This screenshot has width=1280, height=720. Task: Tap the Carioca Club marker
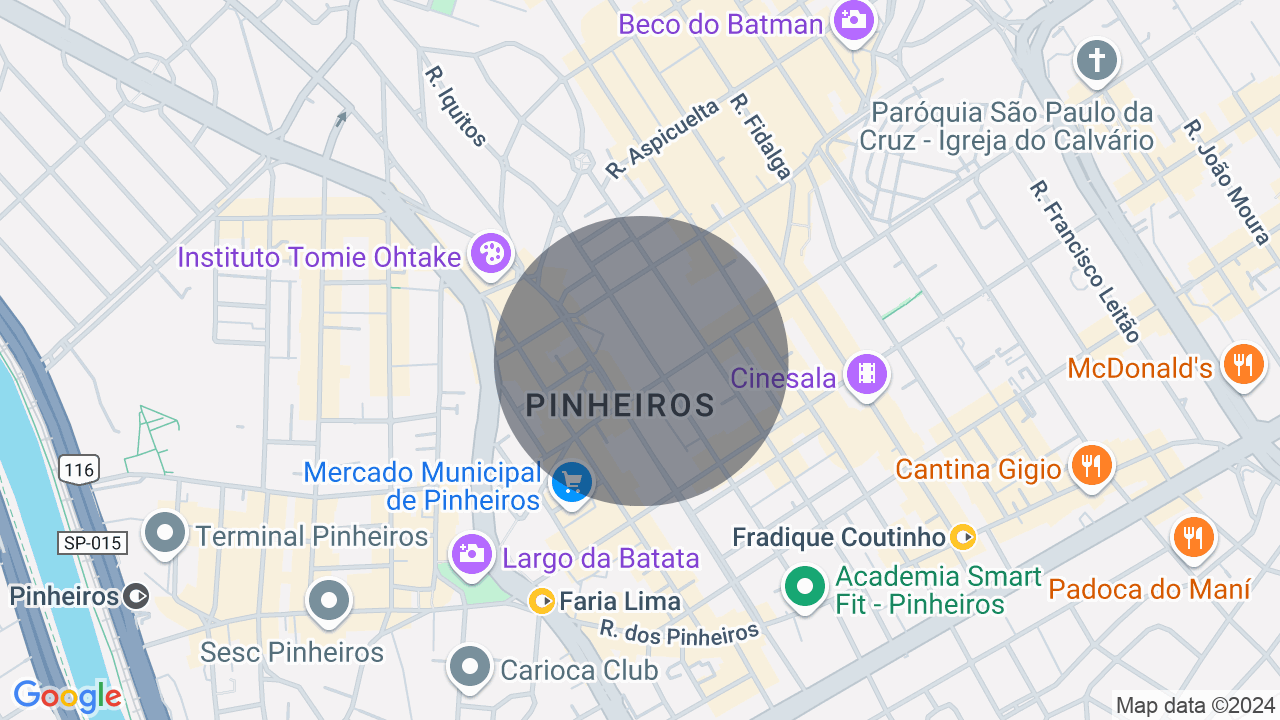(469, 666)
